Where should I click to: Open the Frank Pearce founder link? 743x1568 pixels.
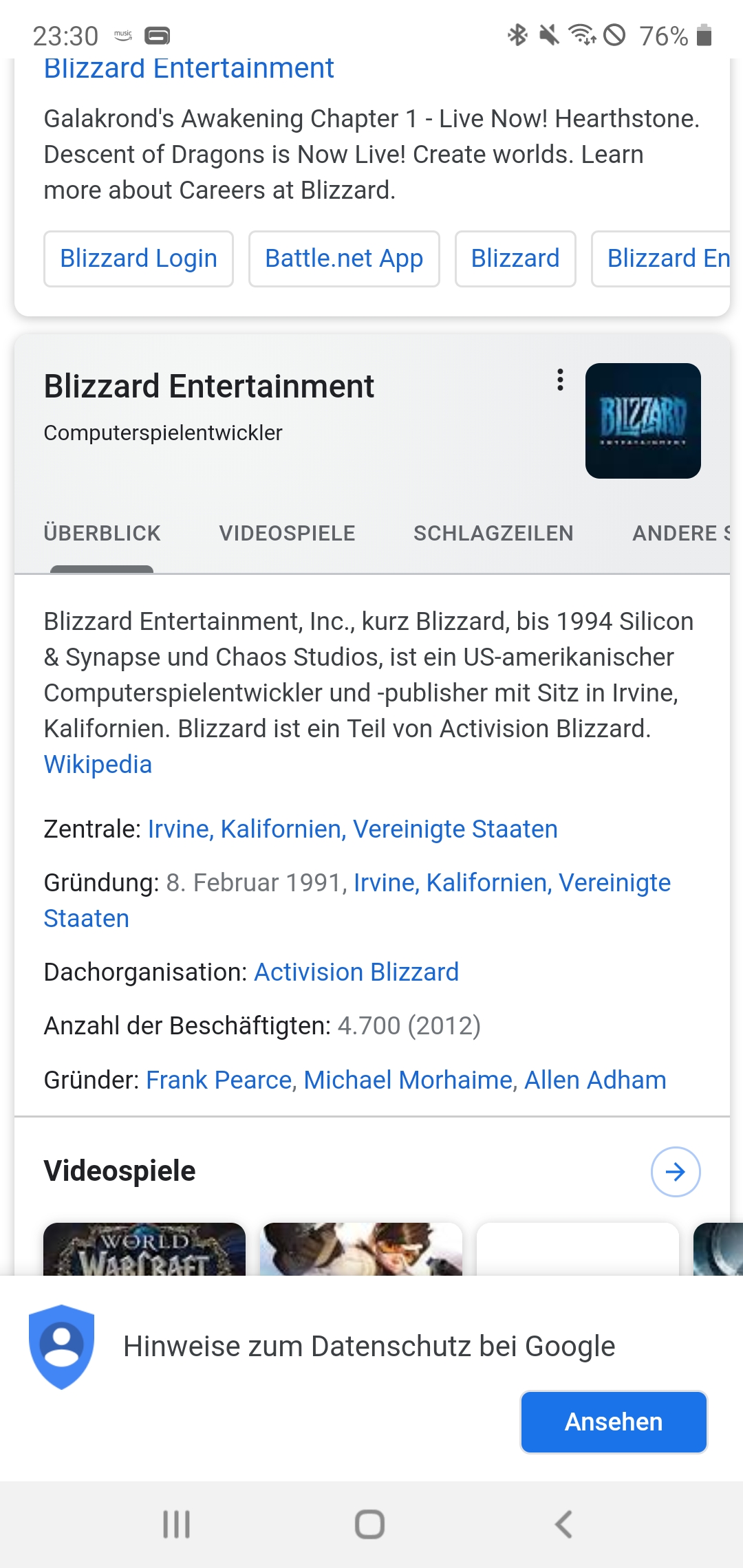coord(219,1080)
